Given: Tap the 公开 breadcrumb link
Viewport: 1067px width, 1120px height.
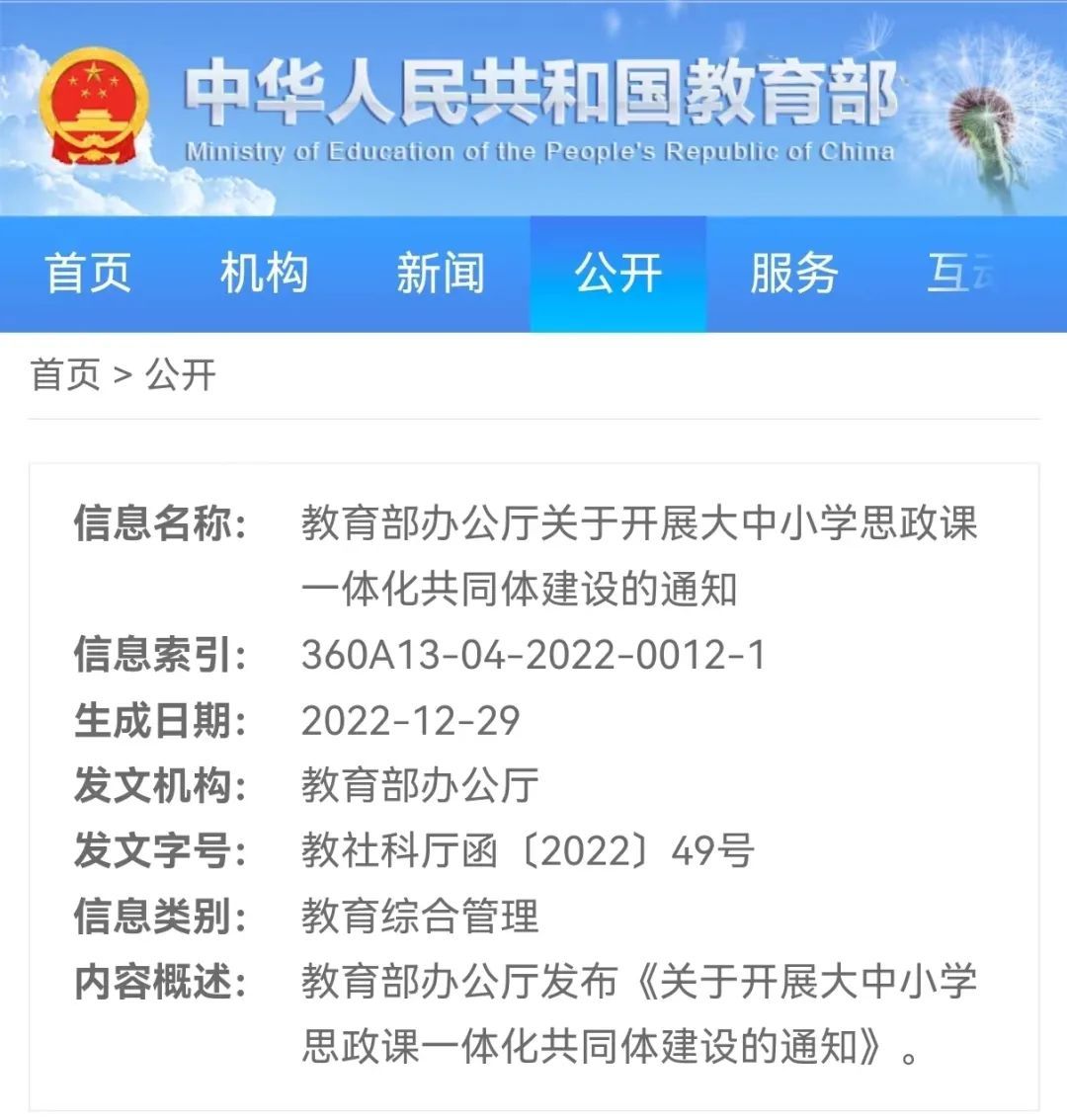Looking at the screenshot, I should click(180, 375).
